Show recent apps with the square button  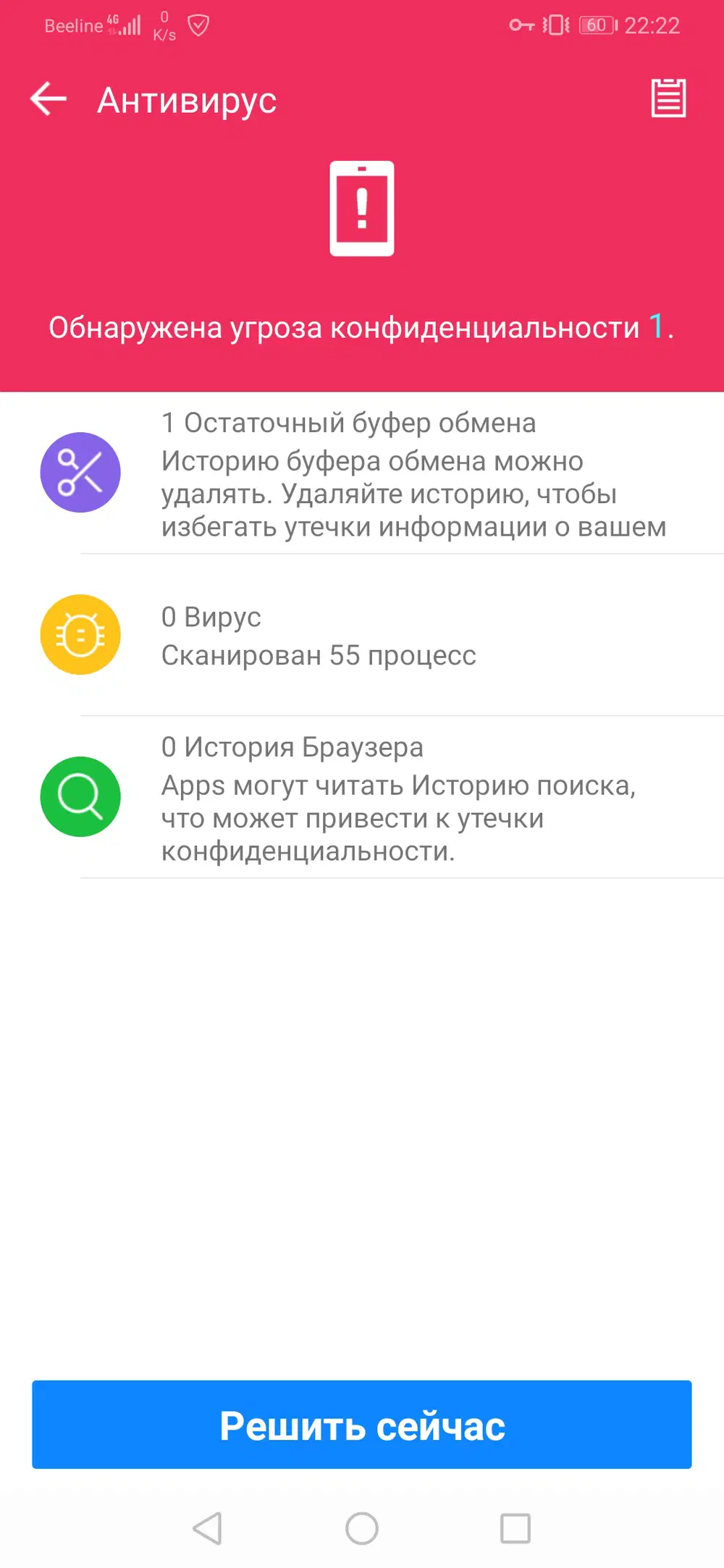515,1528
